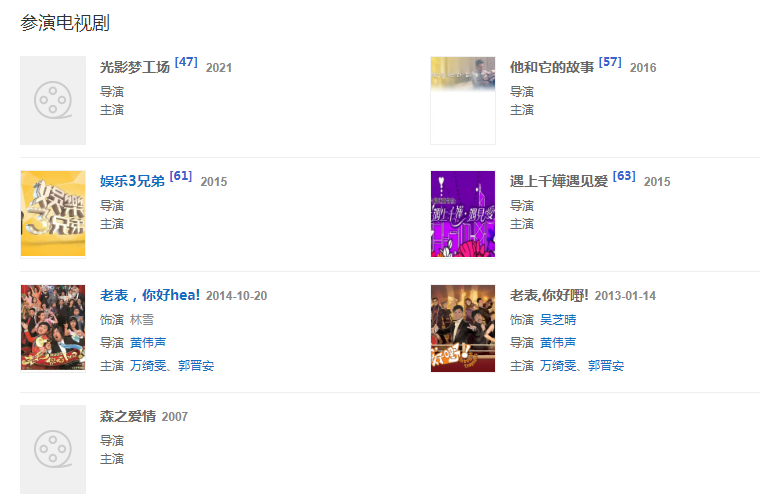Open reference 63 beside 遇上千嬅遇见爱
This screenshot has height=500, width=760.
pos(624,176)
